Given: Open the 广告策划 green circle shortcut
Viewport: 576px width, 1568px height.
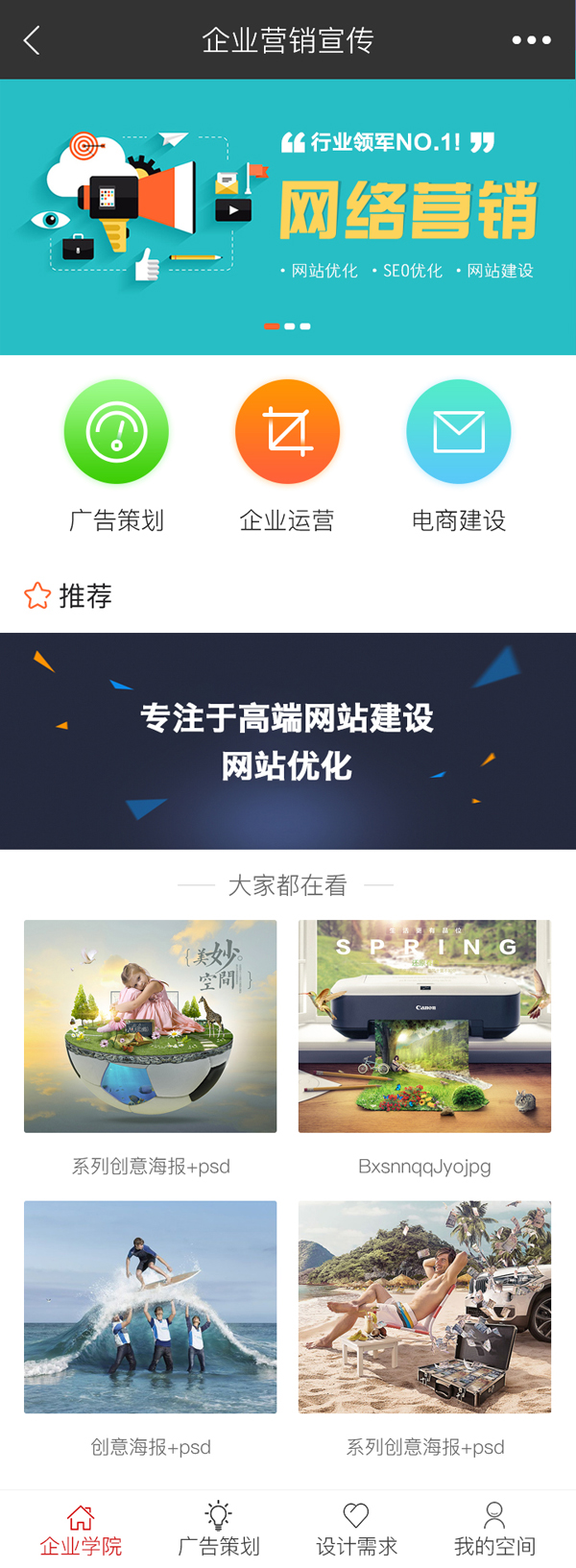Looking at the screenshot, I should tap(116, 432).
